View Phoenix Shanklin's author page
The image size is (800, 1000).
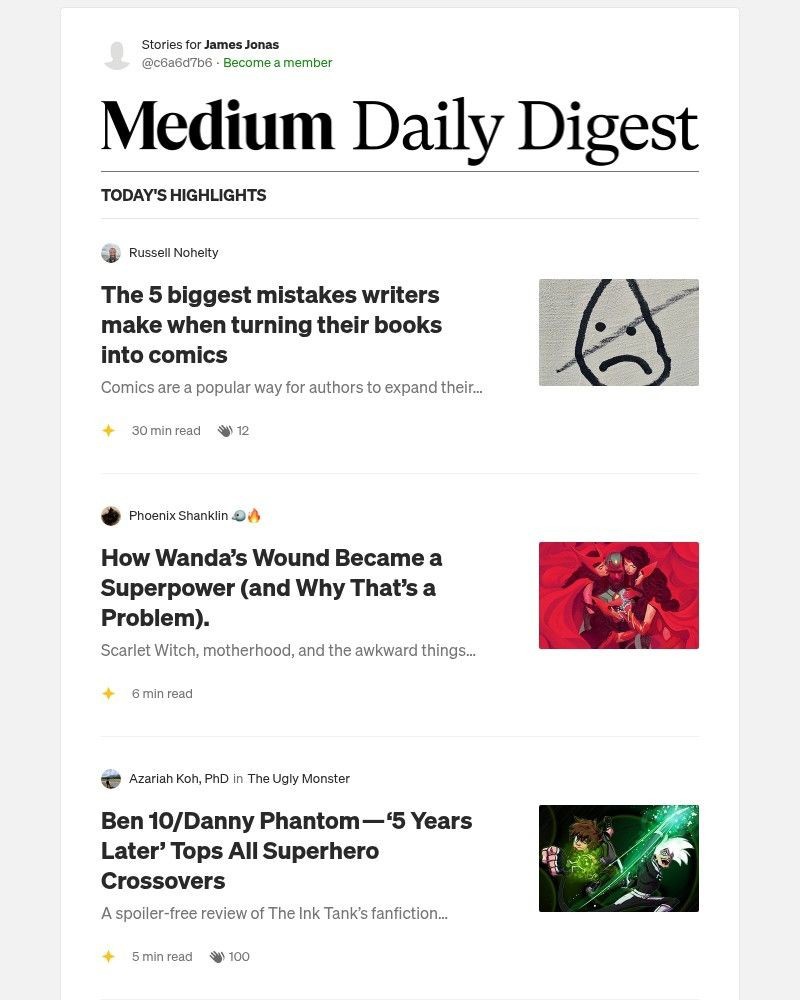point(178,515)
